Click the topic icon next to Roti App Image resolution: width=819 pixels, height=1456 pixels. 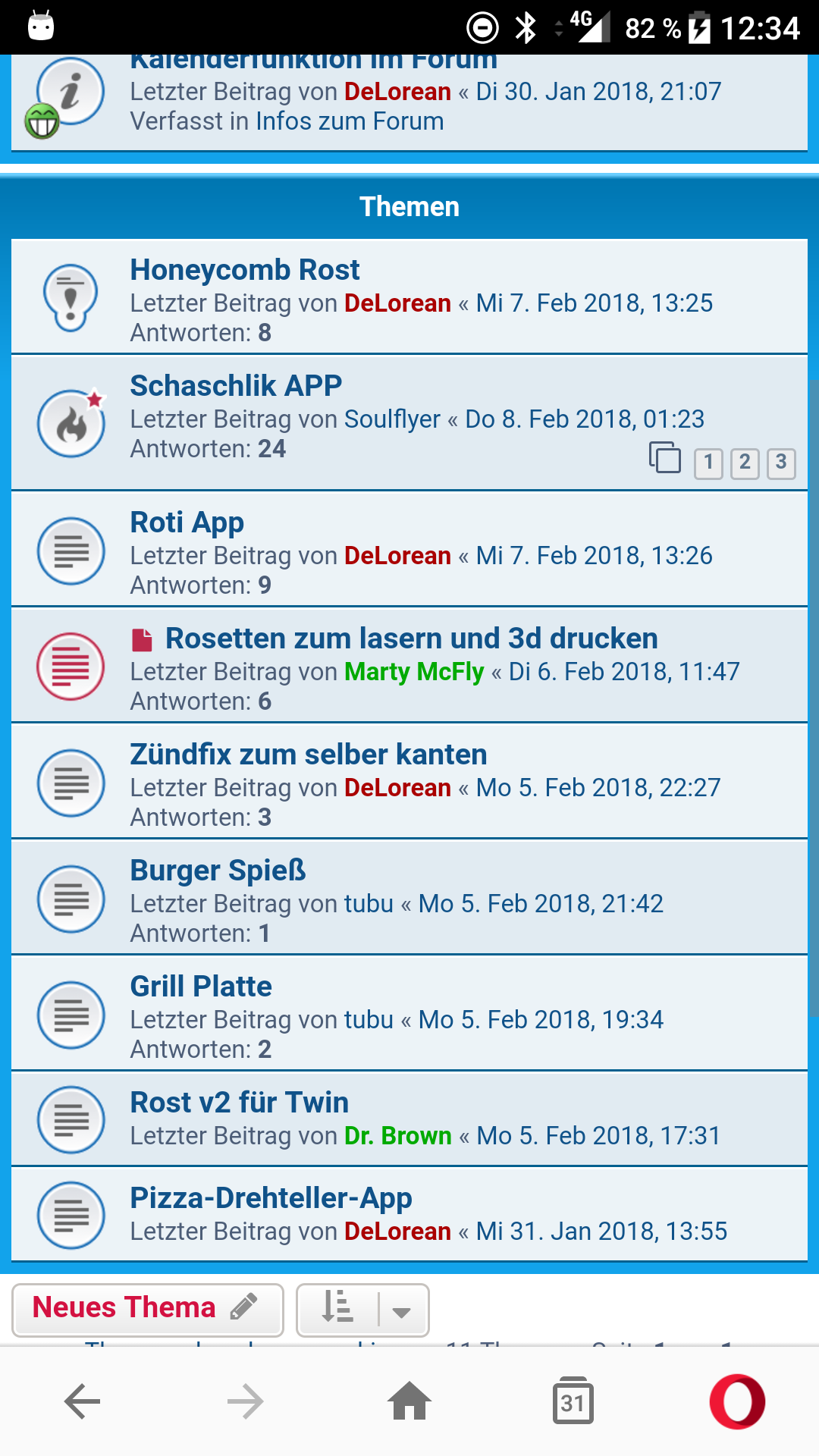[70, 550]
